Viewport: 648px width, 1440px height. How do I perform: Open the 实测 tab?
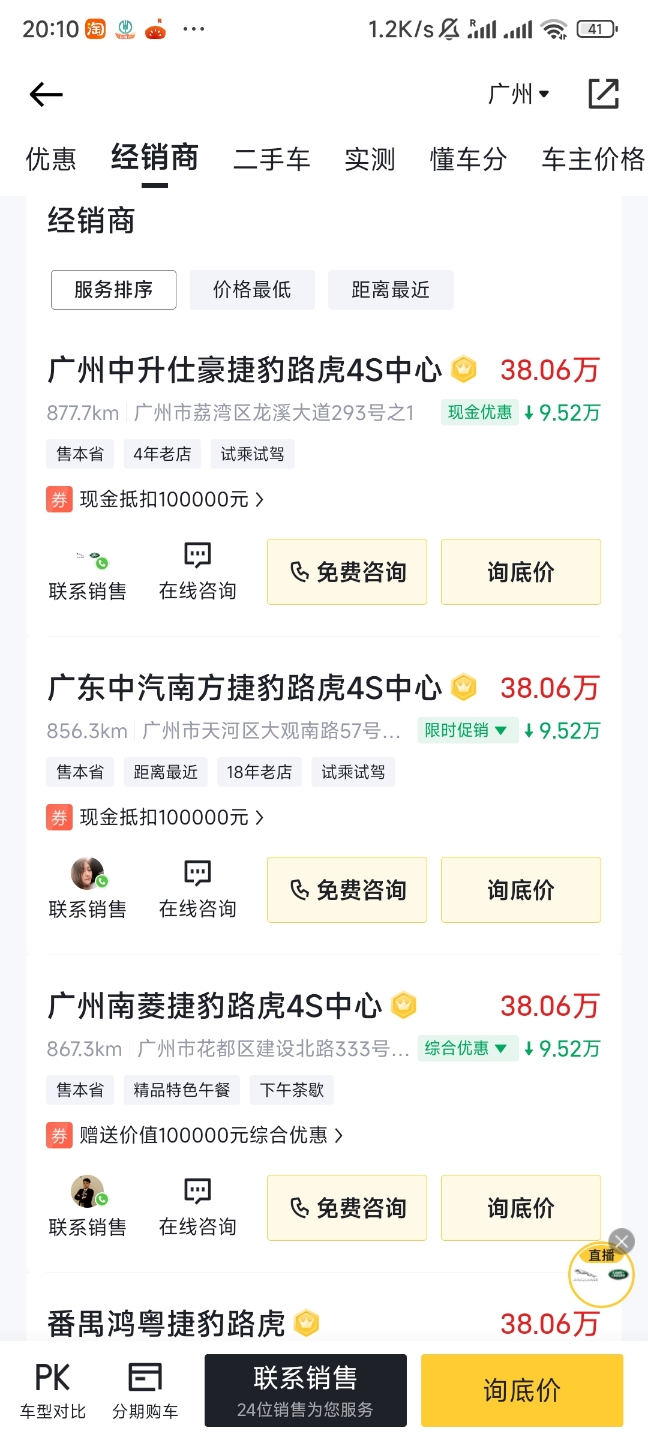tap(370, 159)
